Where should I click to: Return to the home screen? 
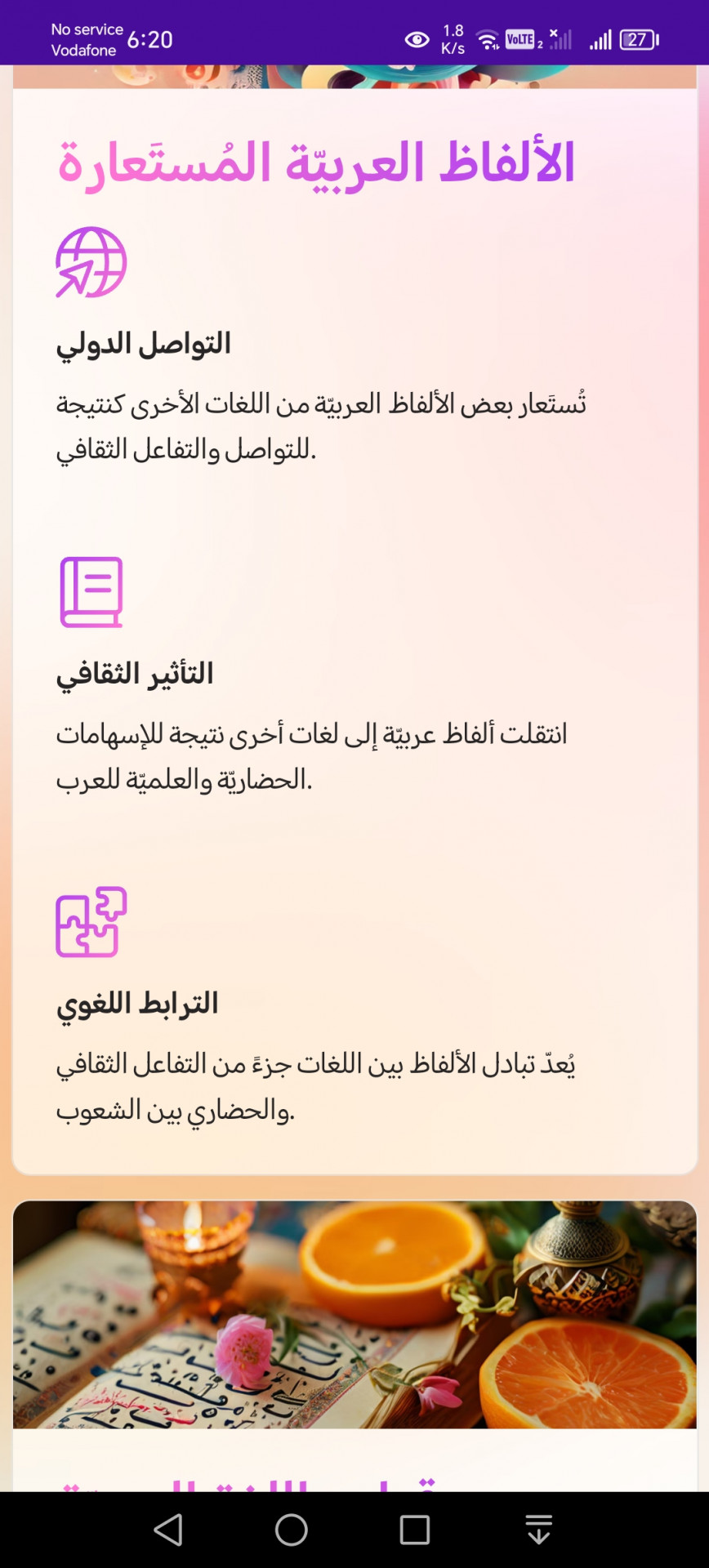click(292, 1530)
